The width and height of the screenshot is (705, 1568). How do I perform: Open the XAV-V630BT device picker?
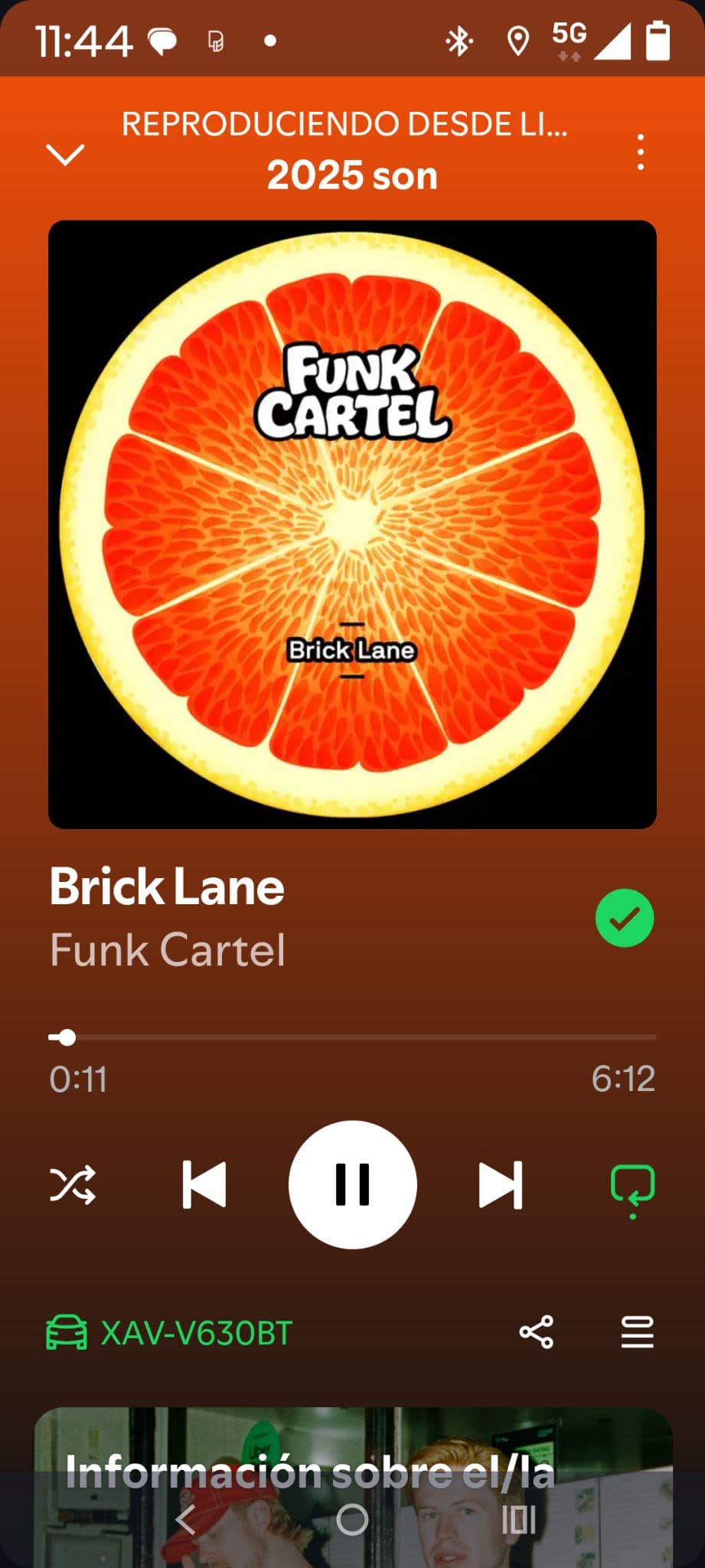169,1333
